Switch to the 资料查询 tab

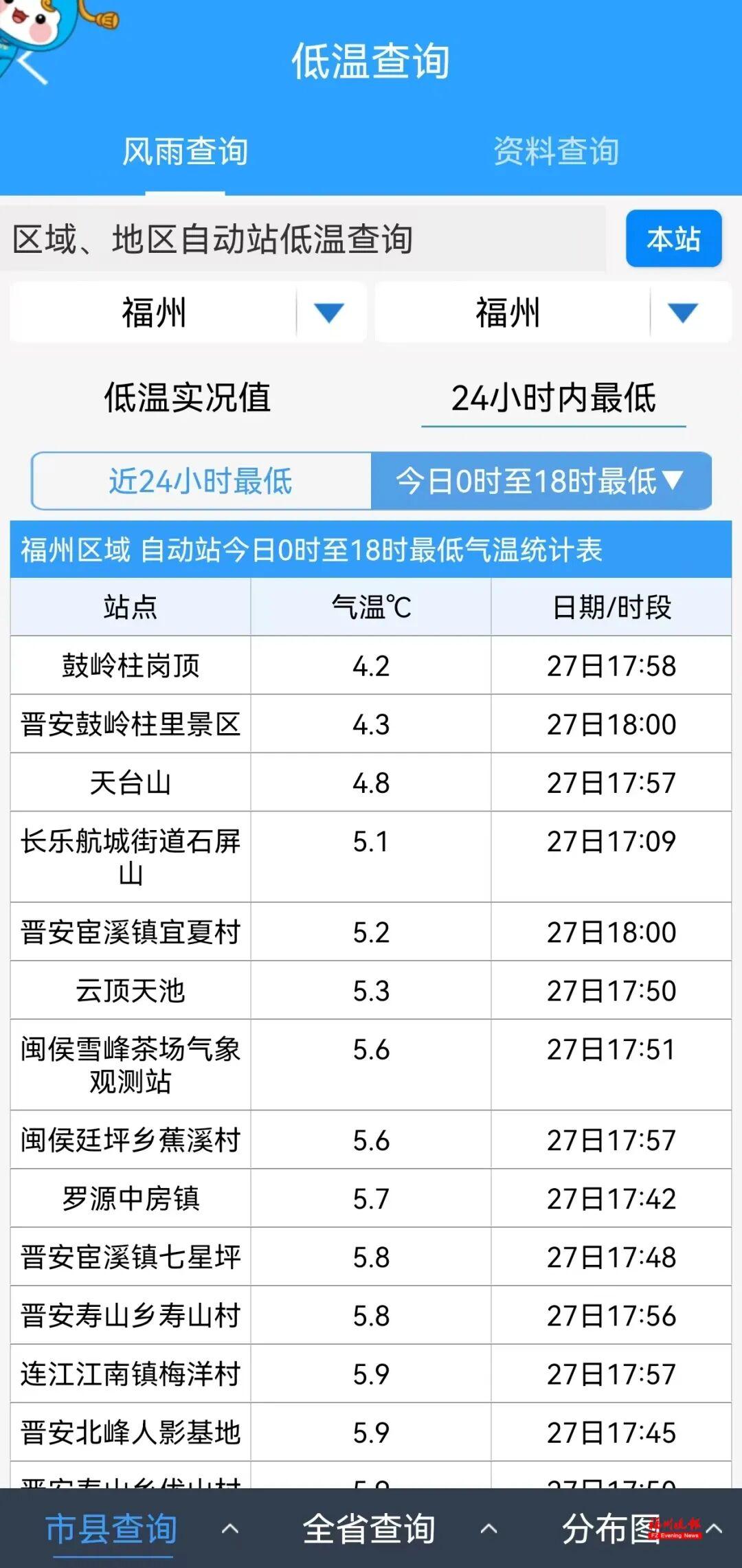[x=556, y=151]
